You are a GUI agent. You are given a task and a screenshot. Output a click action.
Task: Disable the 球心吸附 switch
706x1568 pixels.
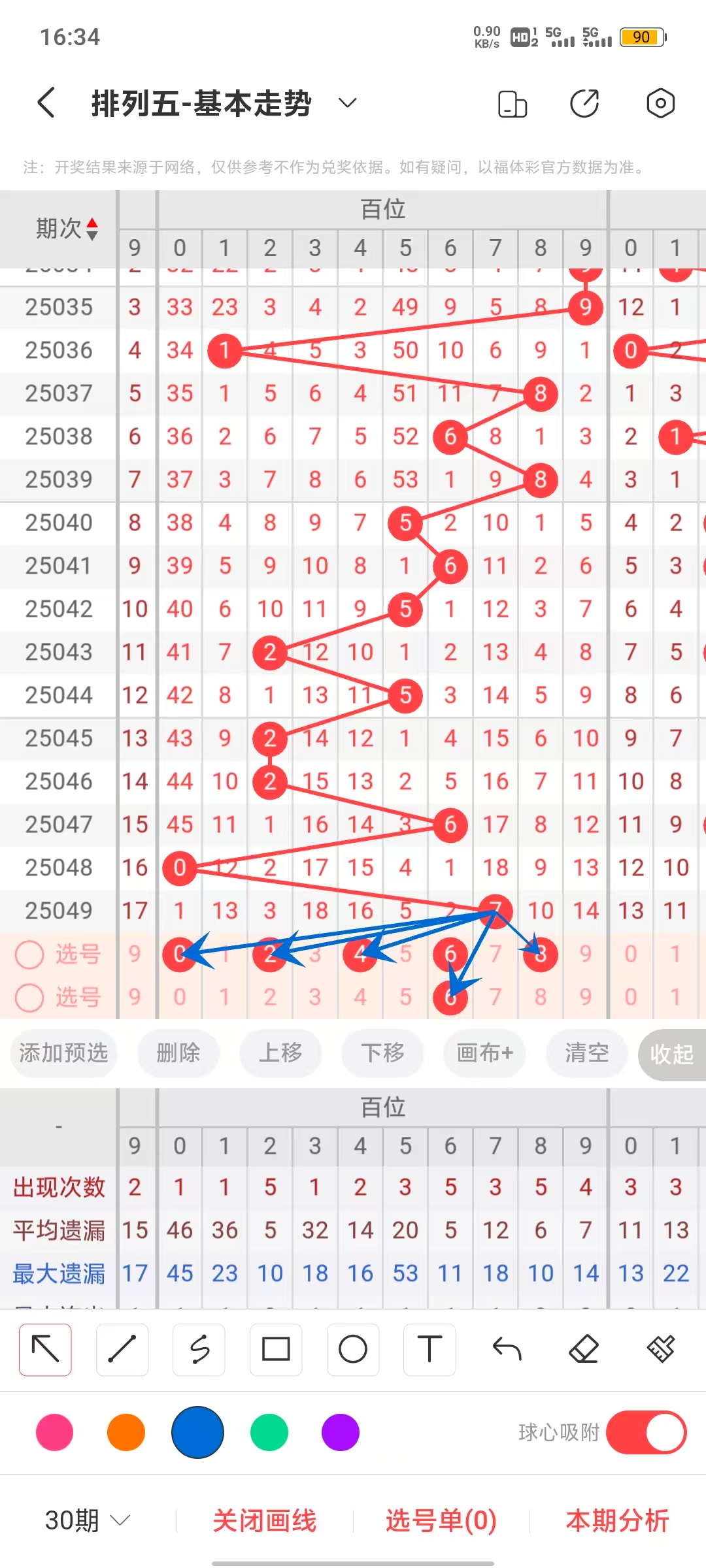coord(646,1432)
